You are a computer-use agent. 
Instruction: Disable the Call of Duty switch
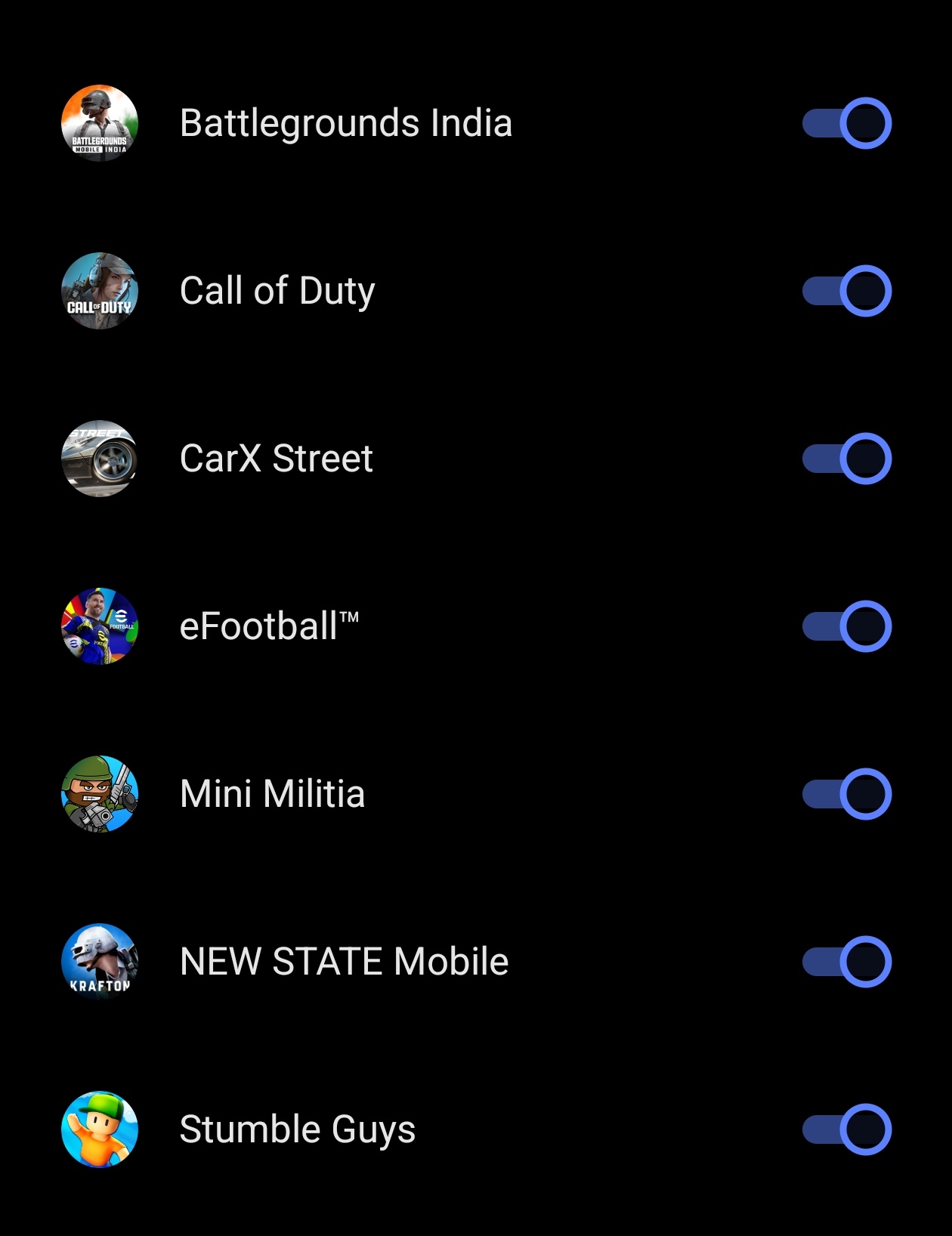pyautogui.click(x=847, y=291)
